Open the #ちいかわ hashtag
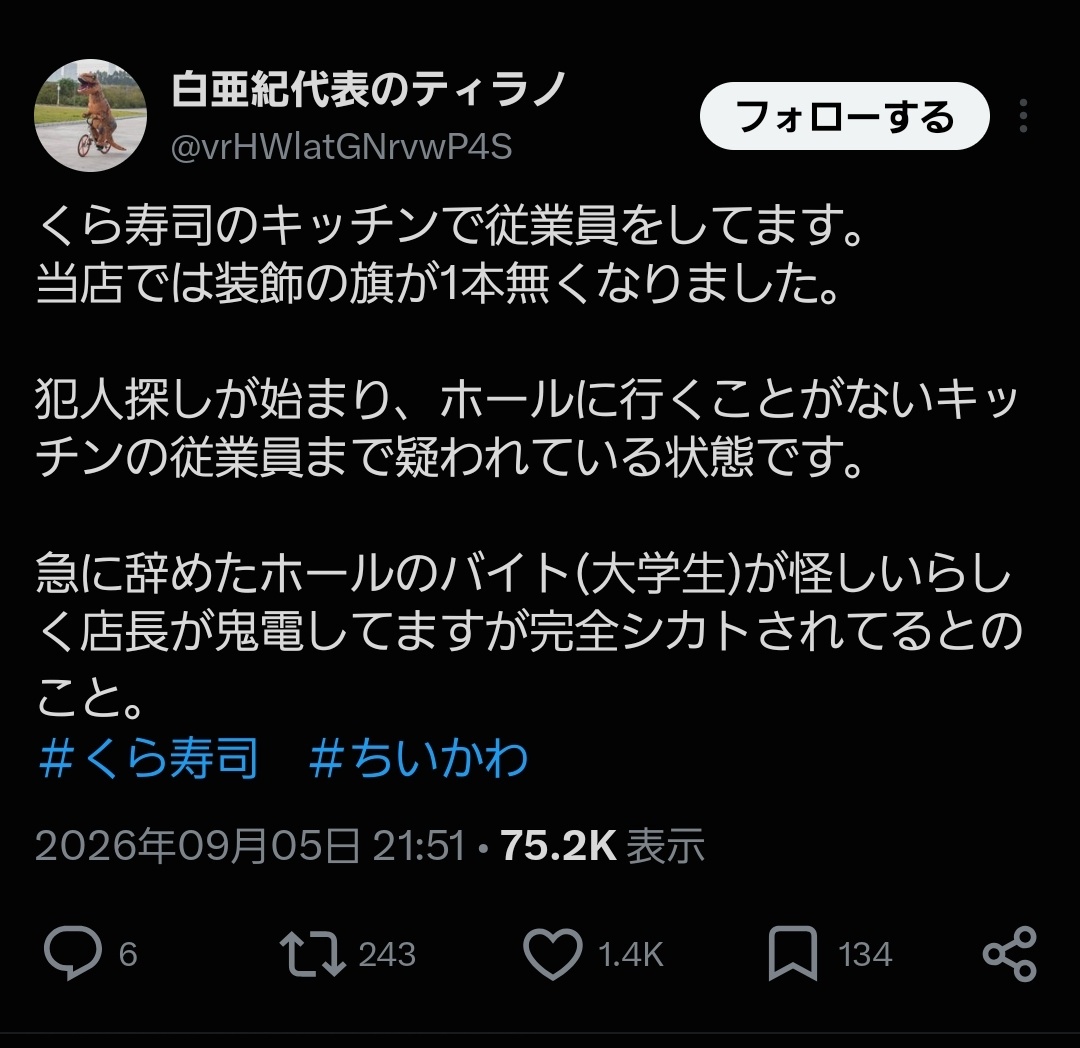 coord(419,758)
